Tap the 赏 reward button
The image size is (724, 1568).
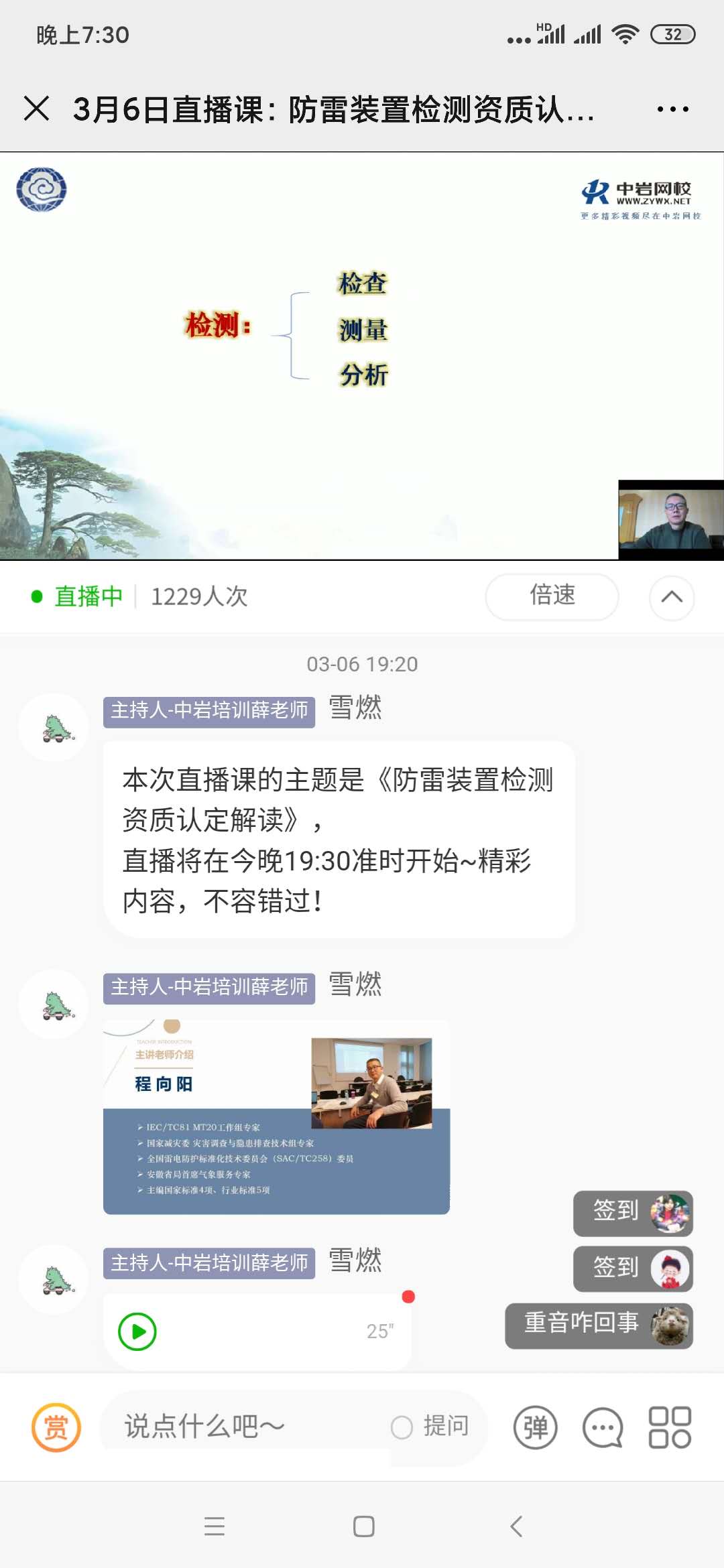coord(56,1427)
